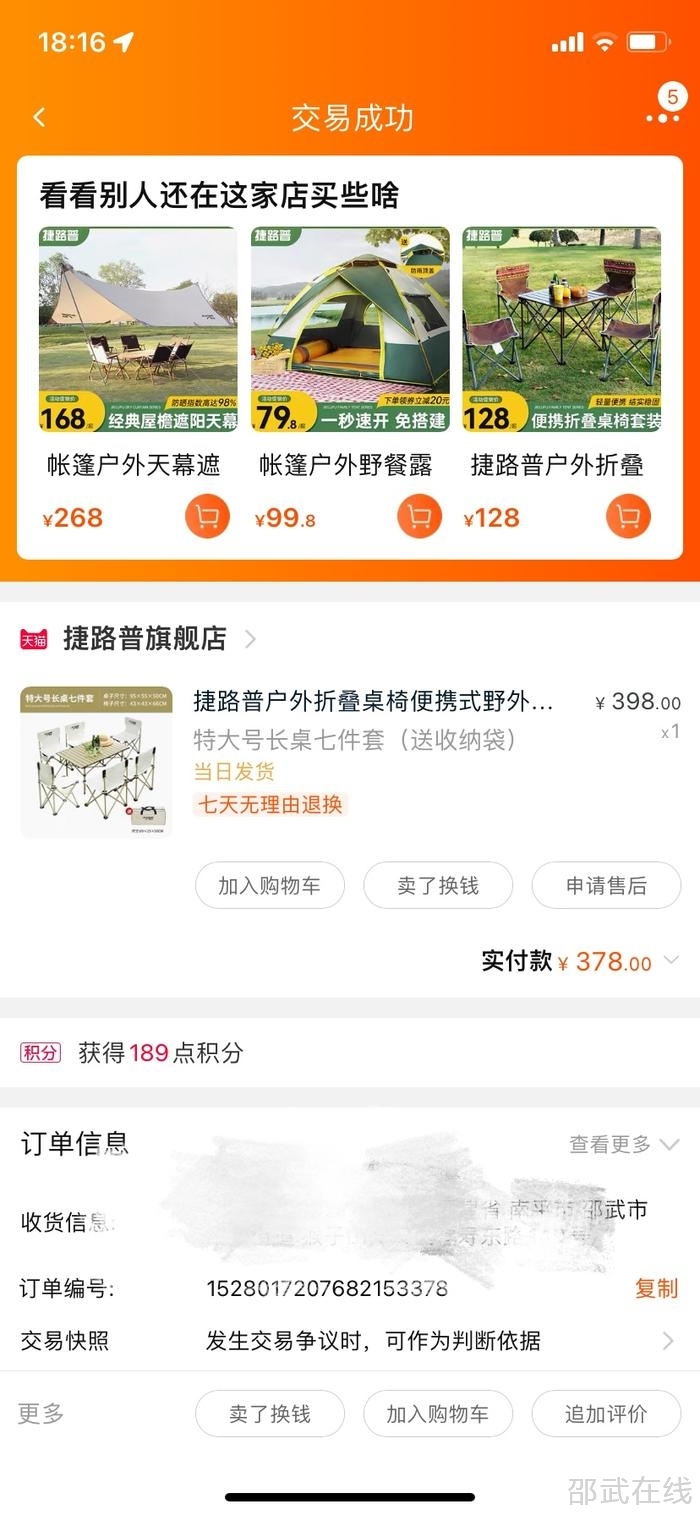Open the ¥128 folding table set product
The image size is (700, 1515).
(561, 330)
